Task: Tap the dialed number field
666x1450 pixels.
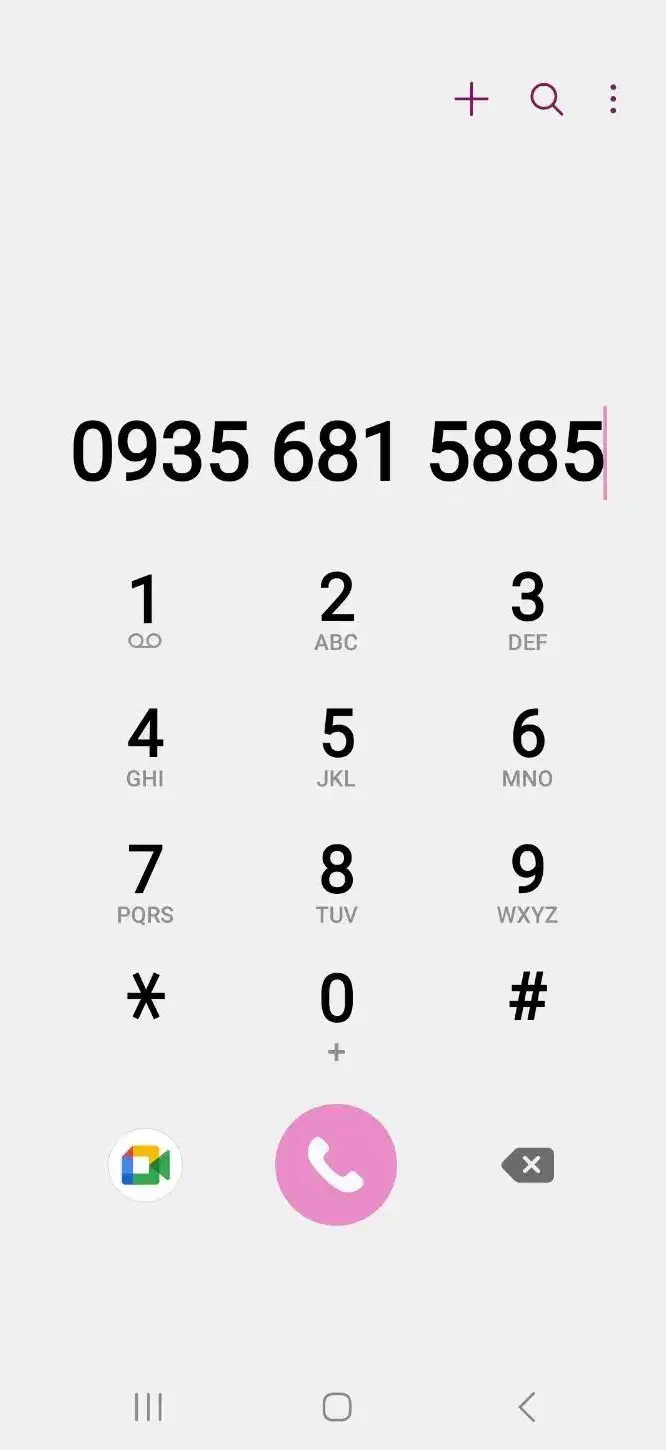Action: pos(338,452)
